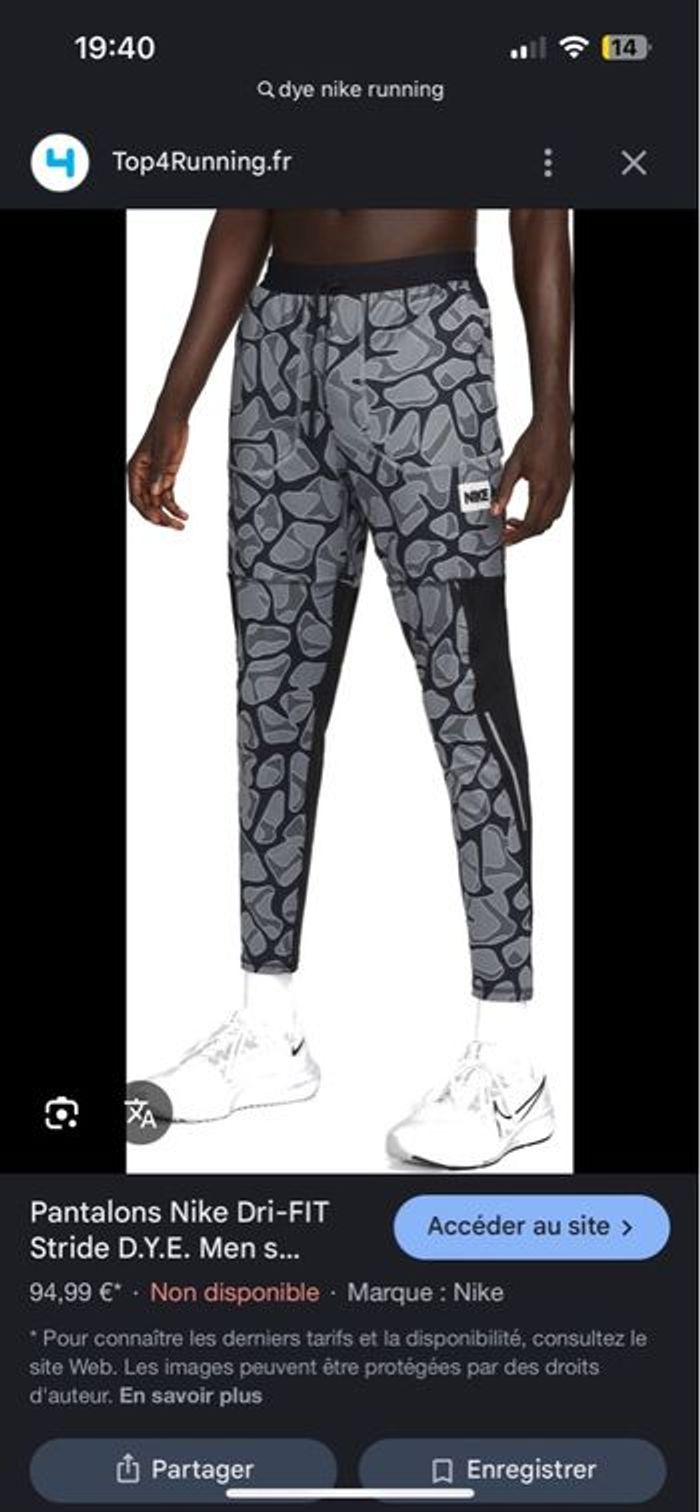Tap the dye nike running search field
Screen dimensions: 700x1512
[350, 90]
